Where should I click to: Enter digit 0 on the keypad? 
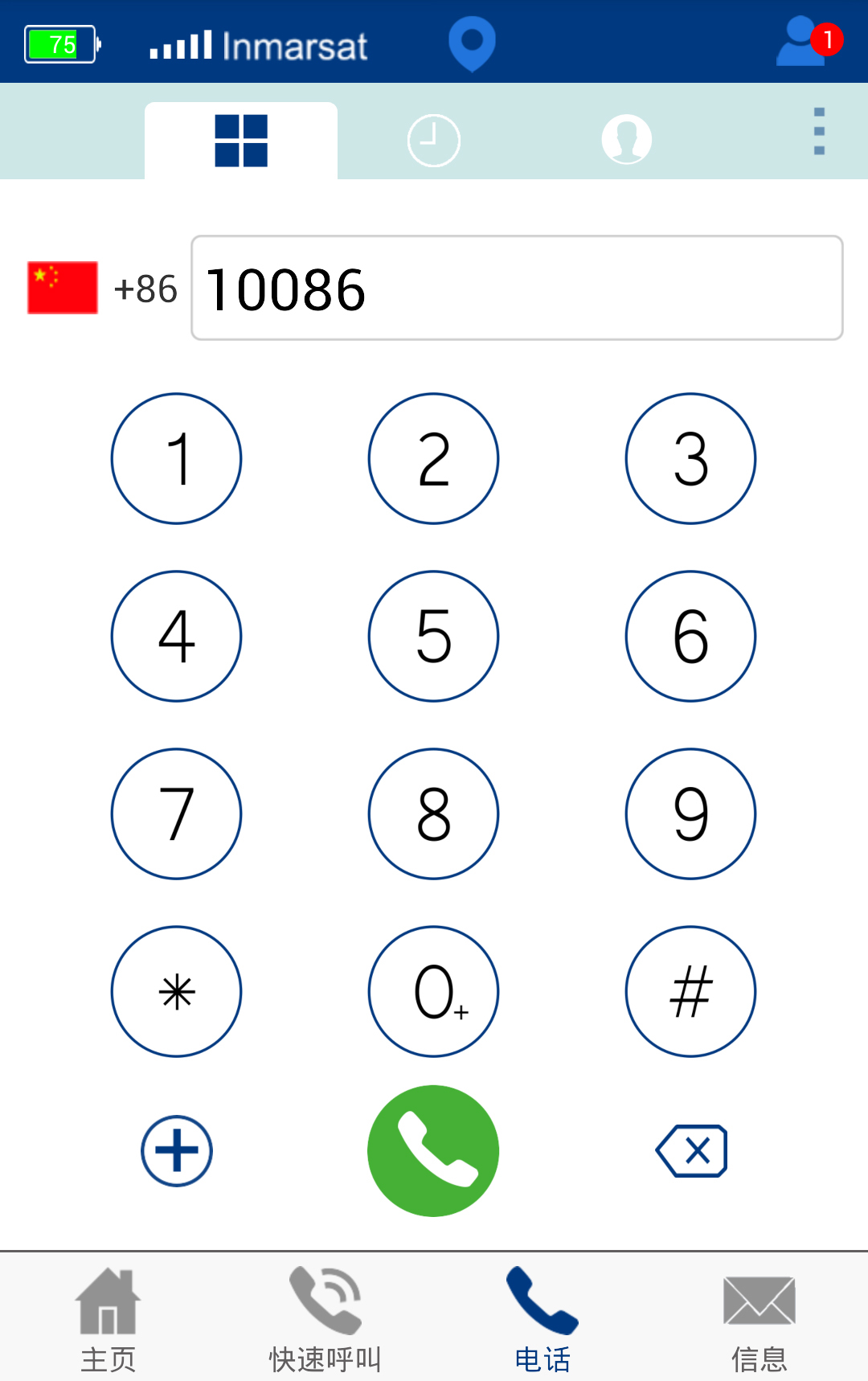coord(433,991)
